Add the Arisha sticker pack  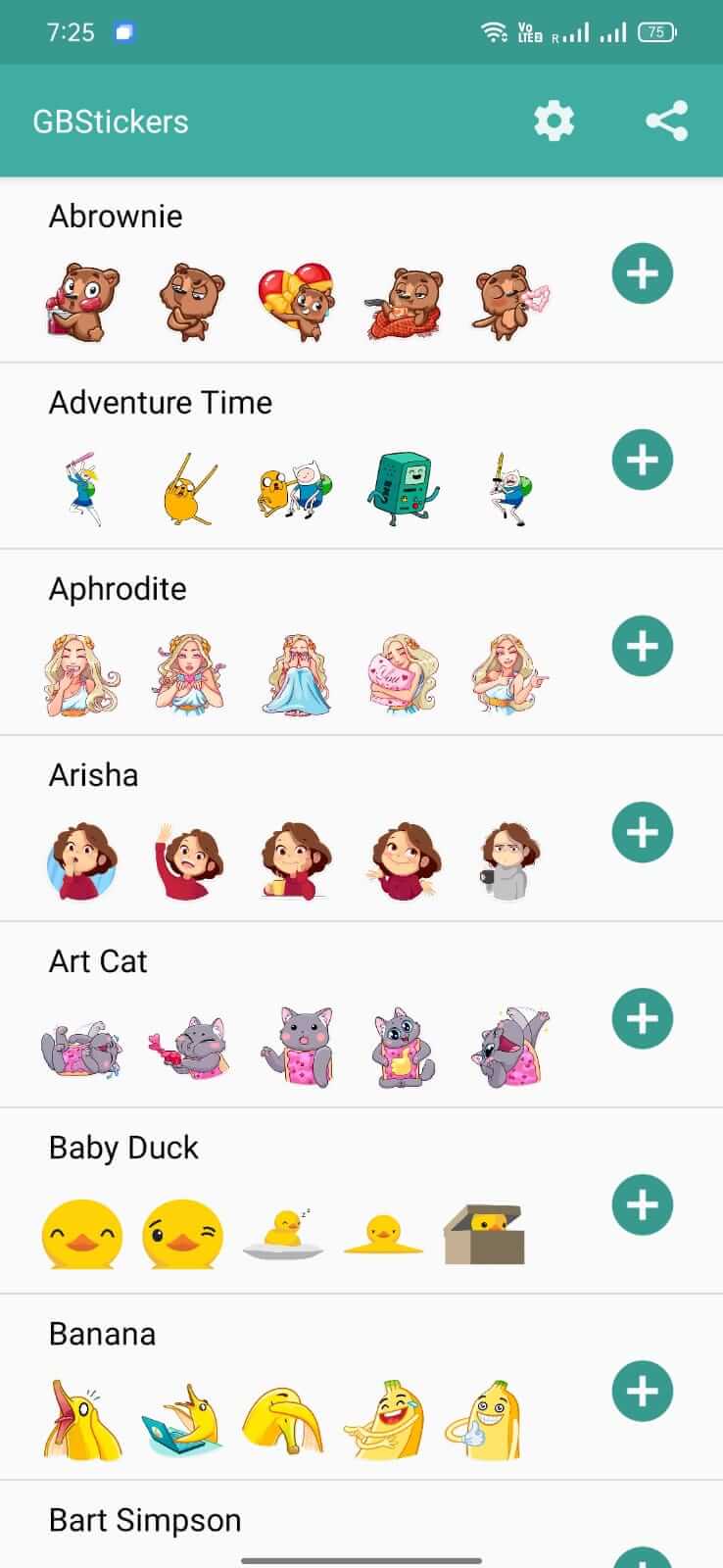point(642,832)
